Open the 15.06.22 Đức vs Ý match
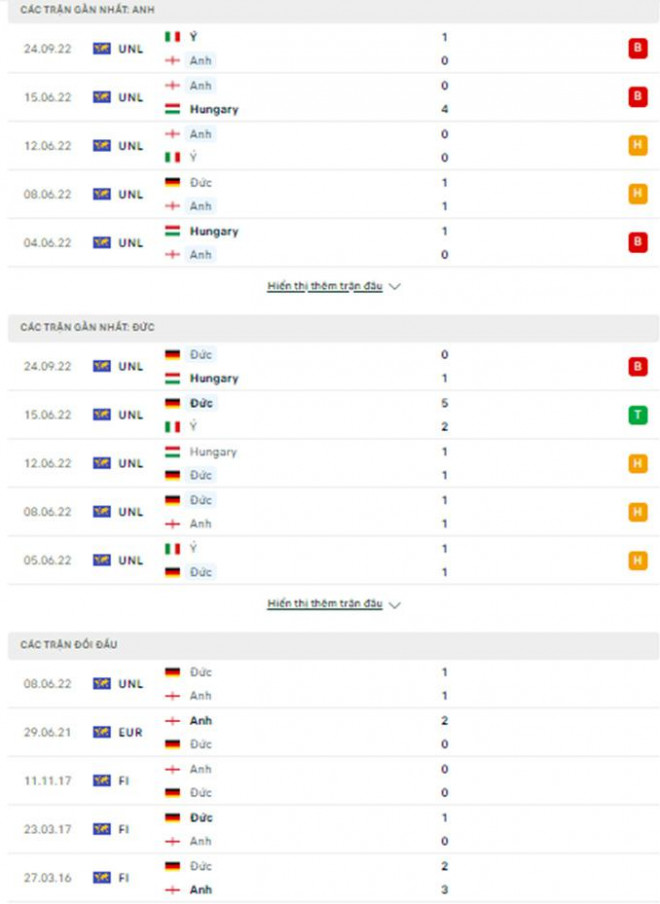The image size is (660, 904). pyautogui.click(x=330, y=414)
